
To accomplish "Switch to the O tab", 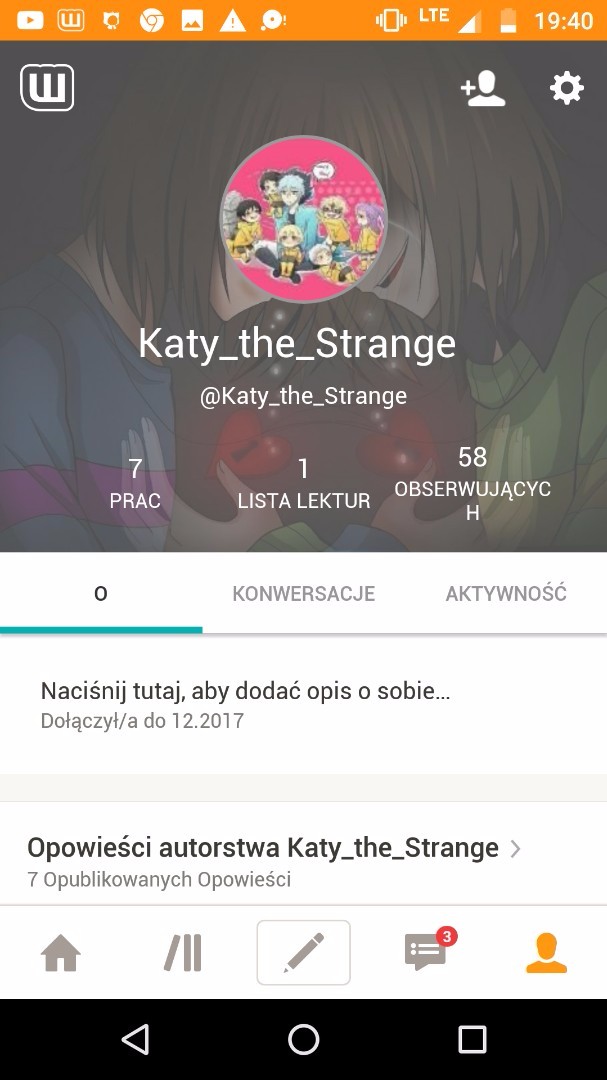I will pyautogui.click(x=101, y=593).
